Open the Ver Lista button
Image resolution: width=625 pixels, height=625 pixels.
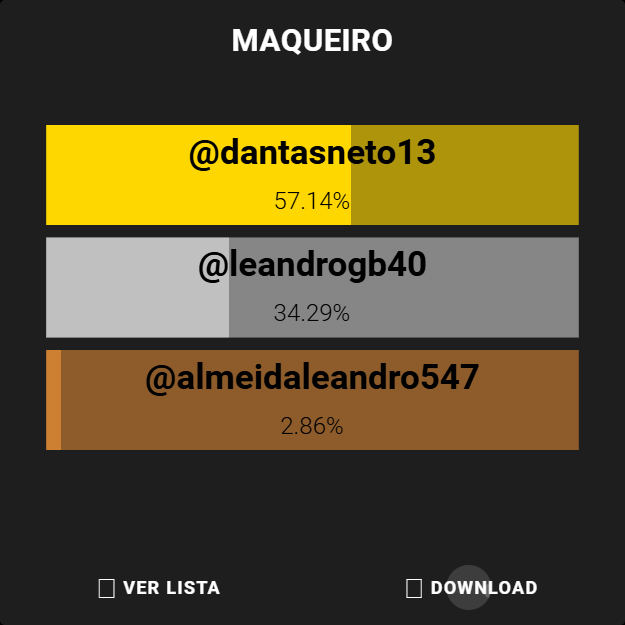(160, 588)
